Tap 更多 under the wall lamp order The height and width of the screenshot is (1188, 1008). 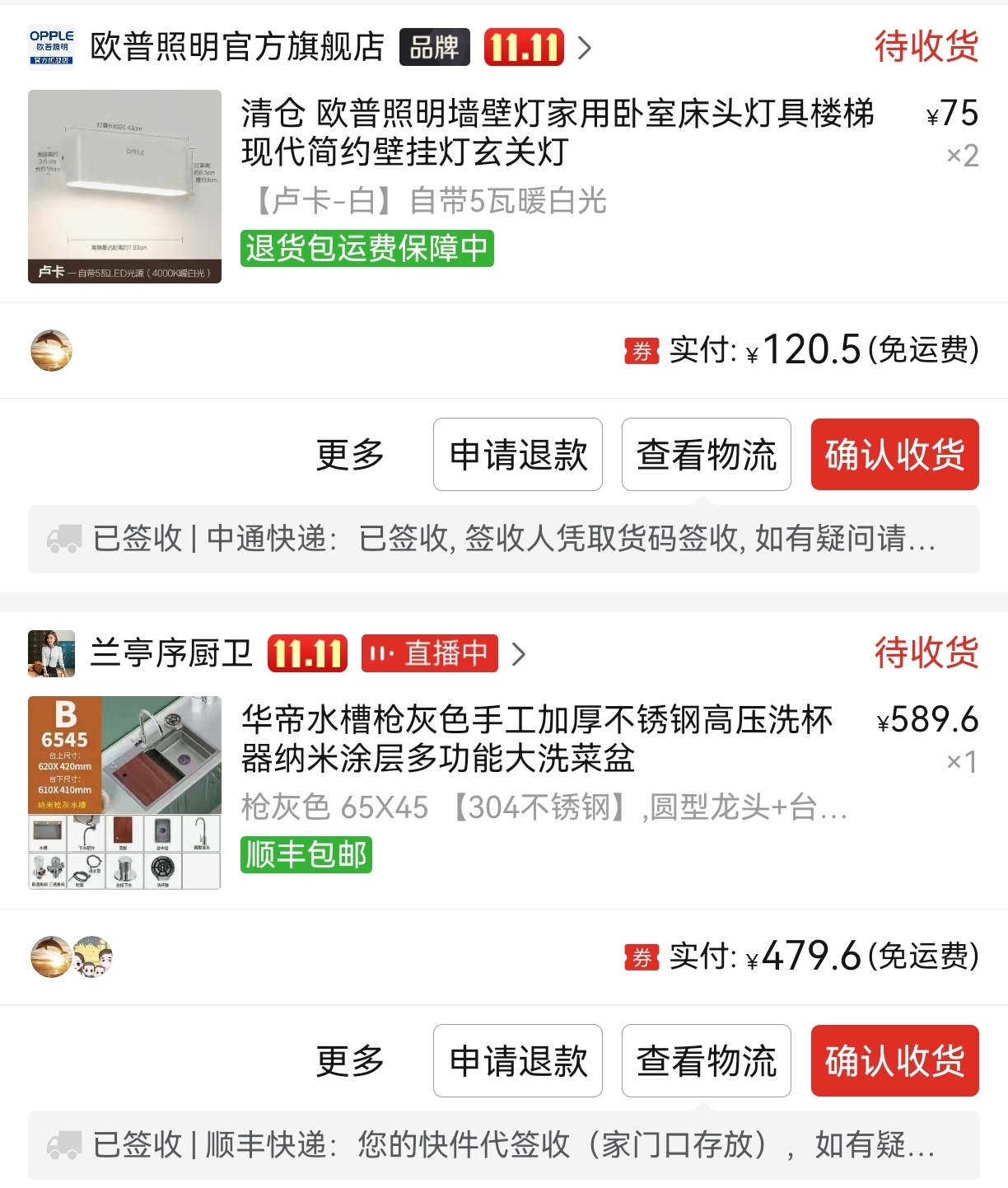point(350,454)
